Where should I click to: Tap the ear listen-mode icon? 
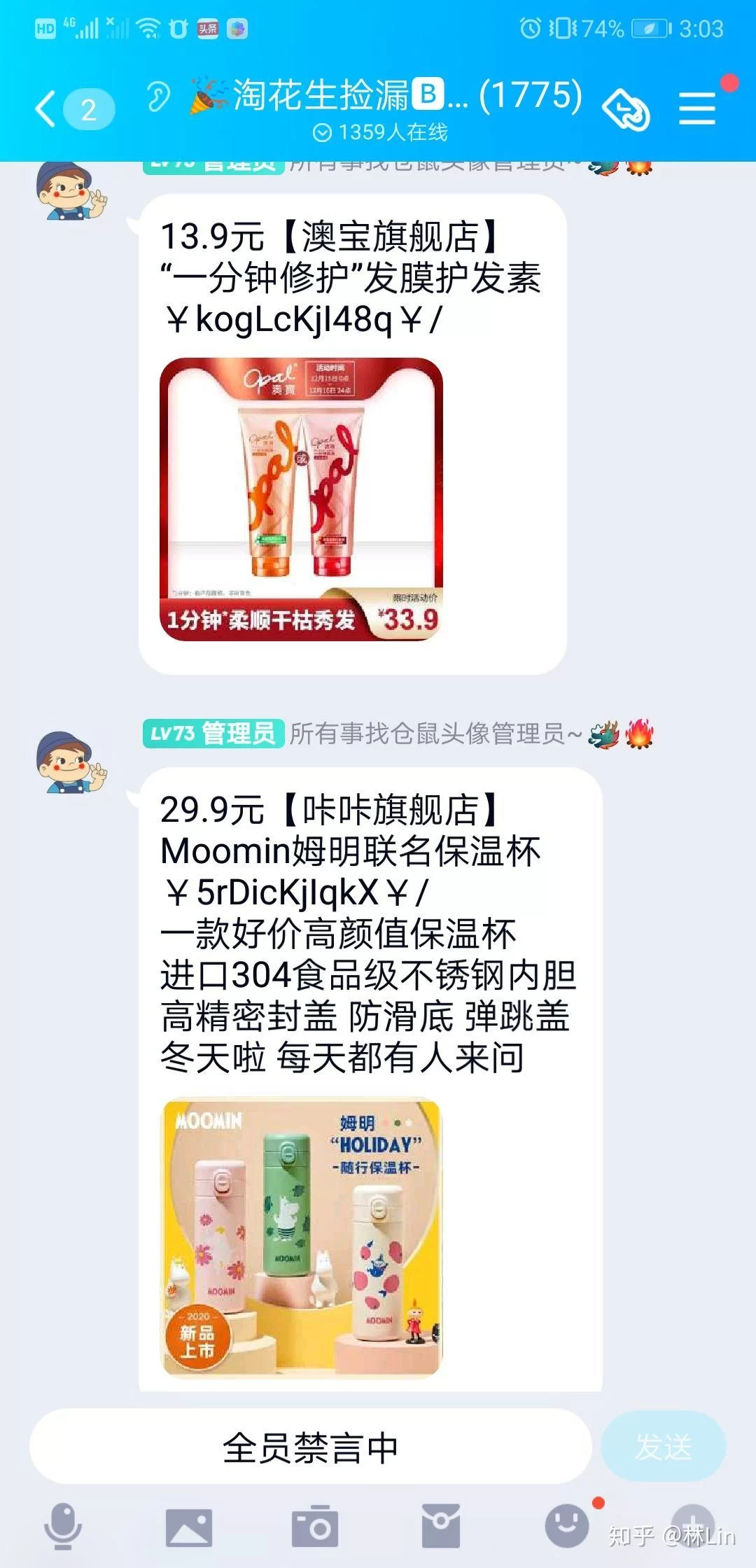click(158, 97)
